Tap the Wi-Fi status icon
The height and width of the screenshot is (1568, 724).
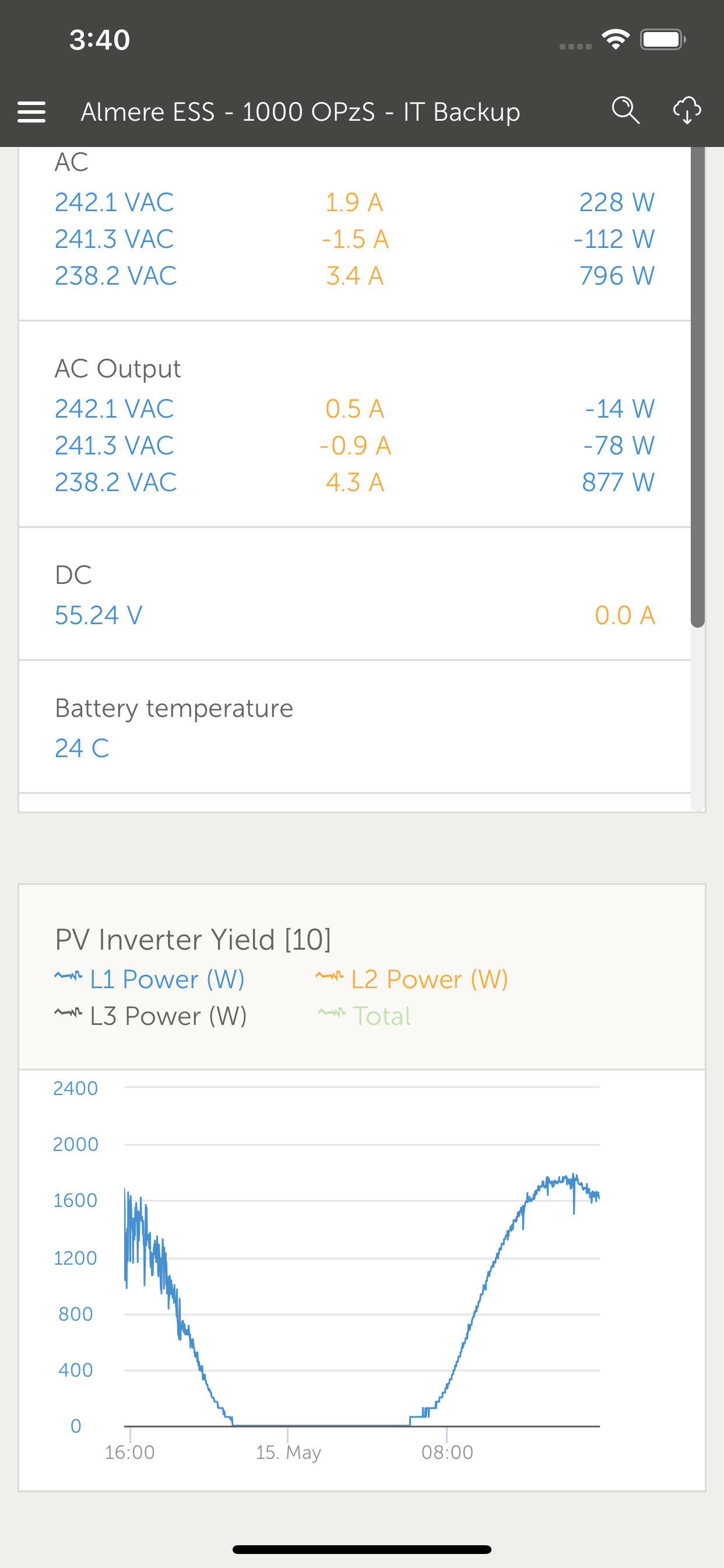pyautogui.click(x=616, y=38)
